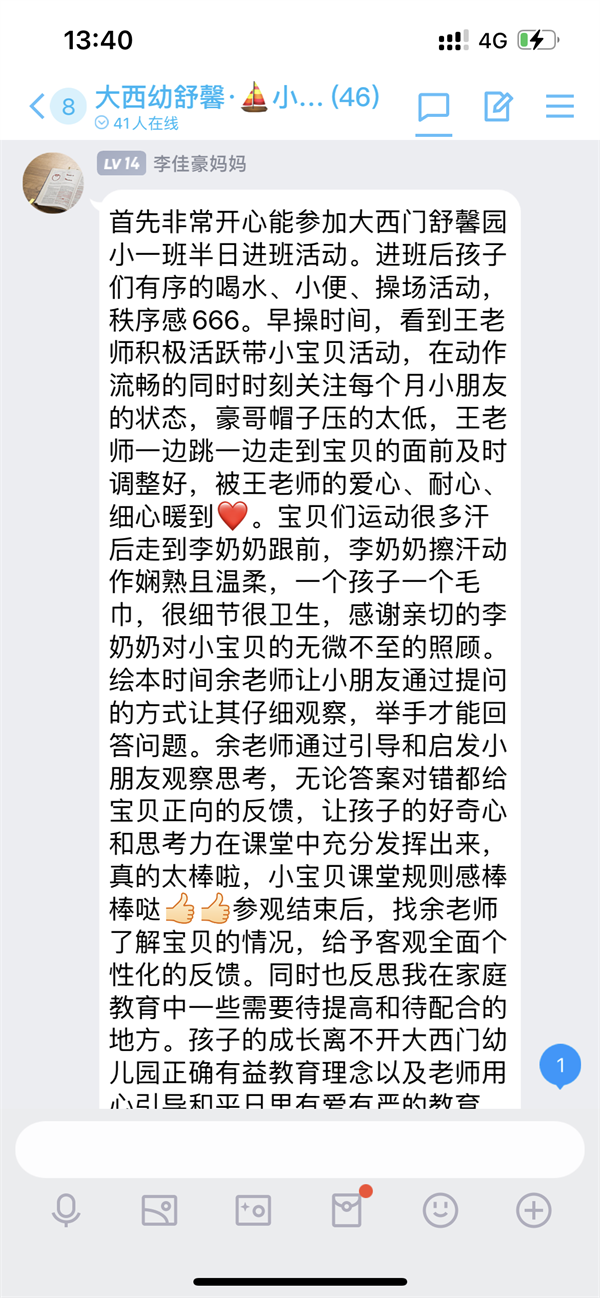Open the three-line menu icon
Screen dimensions: 600x1298
pyautogui.click(x=560, y=106)
